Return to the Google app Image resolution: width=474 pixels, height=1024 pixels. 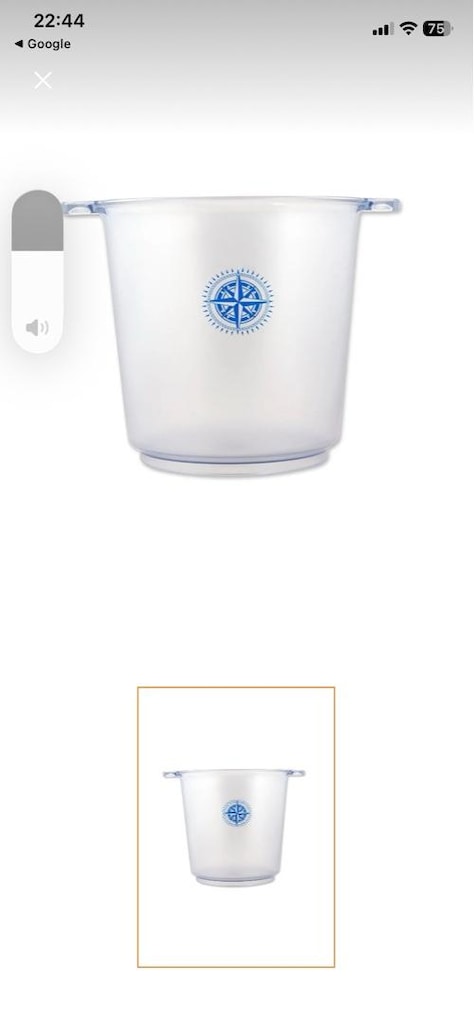[x=42, y=44]
